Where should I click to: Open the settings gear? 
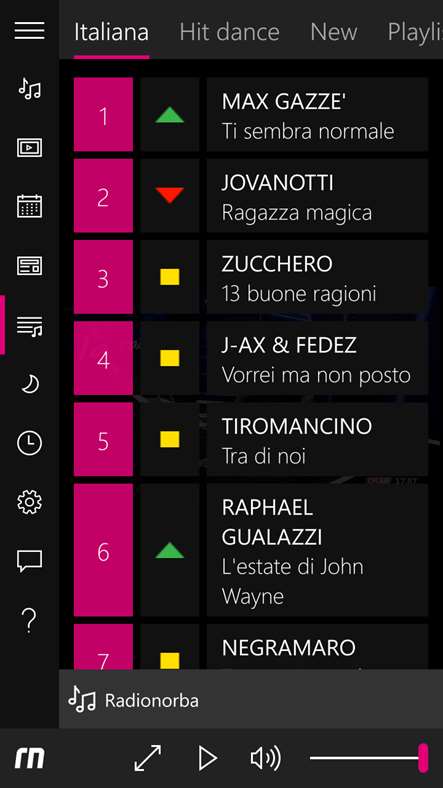tap(29, 503)
